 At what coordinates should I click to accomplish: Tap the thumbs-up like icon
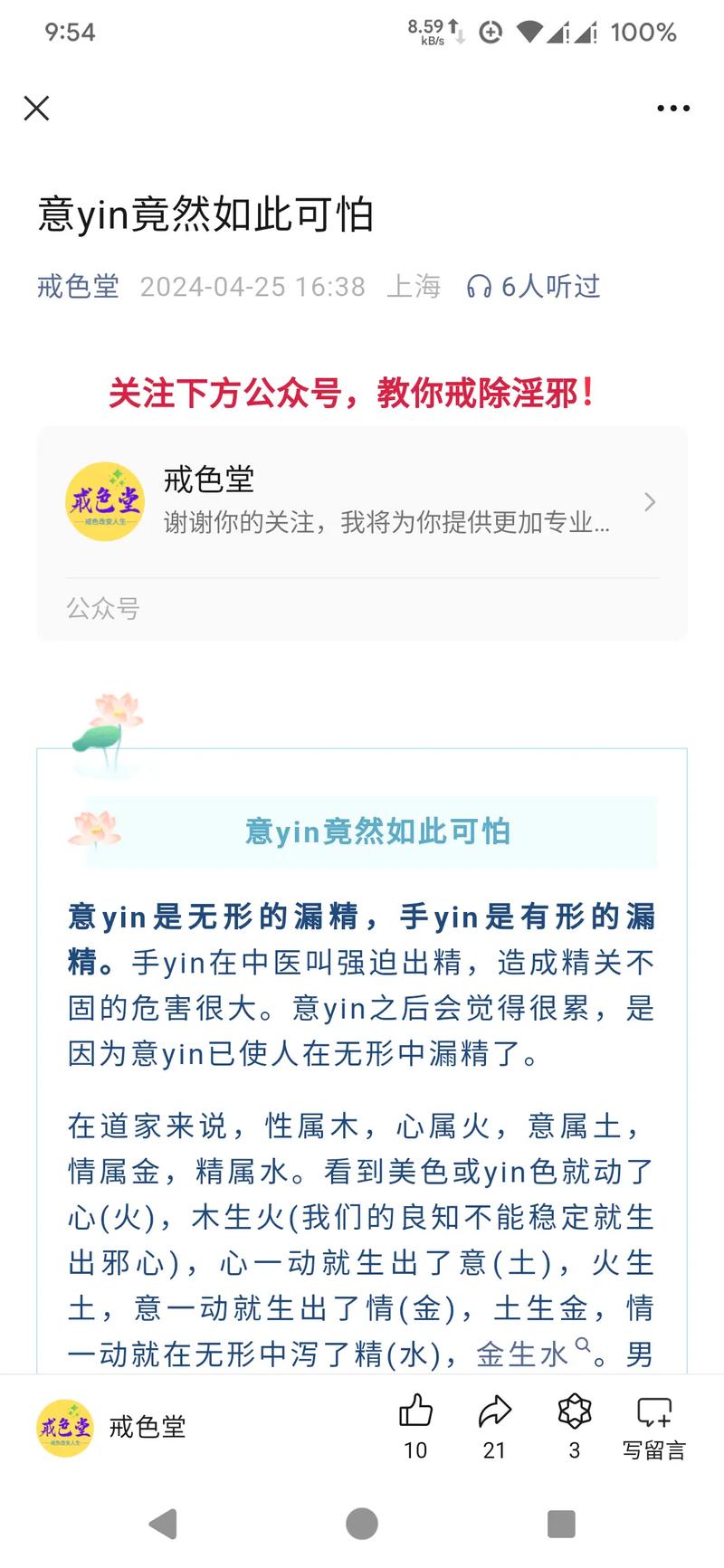coord(417,1410)
